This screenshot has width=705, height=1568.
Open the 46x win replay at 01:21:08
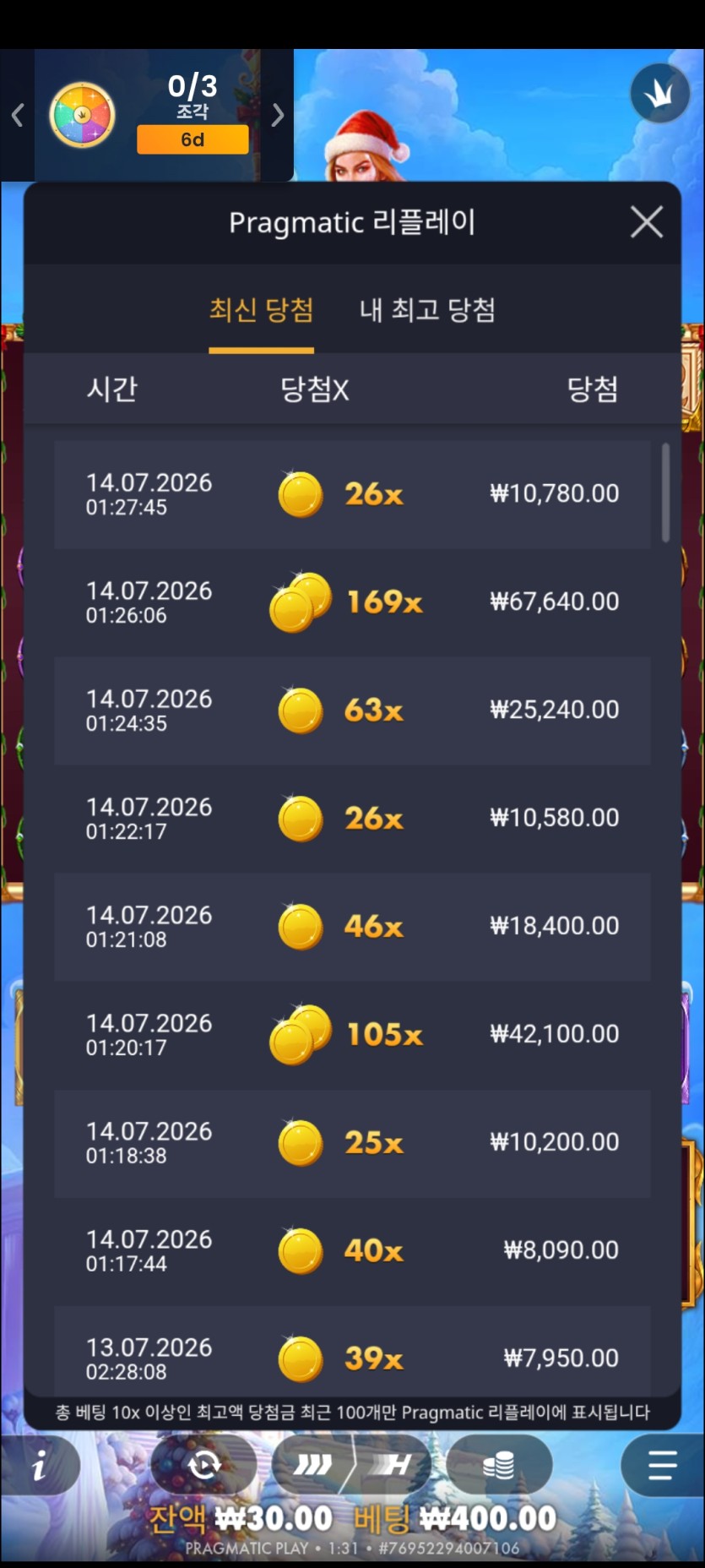353,927
